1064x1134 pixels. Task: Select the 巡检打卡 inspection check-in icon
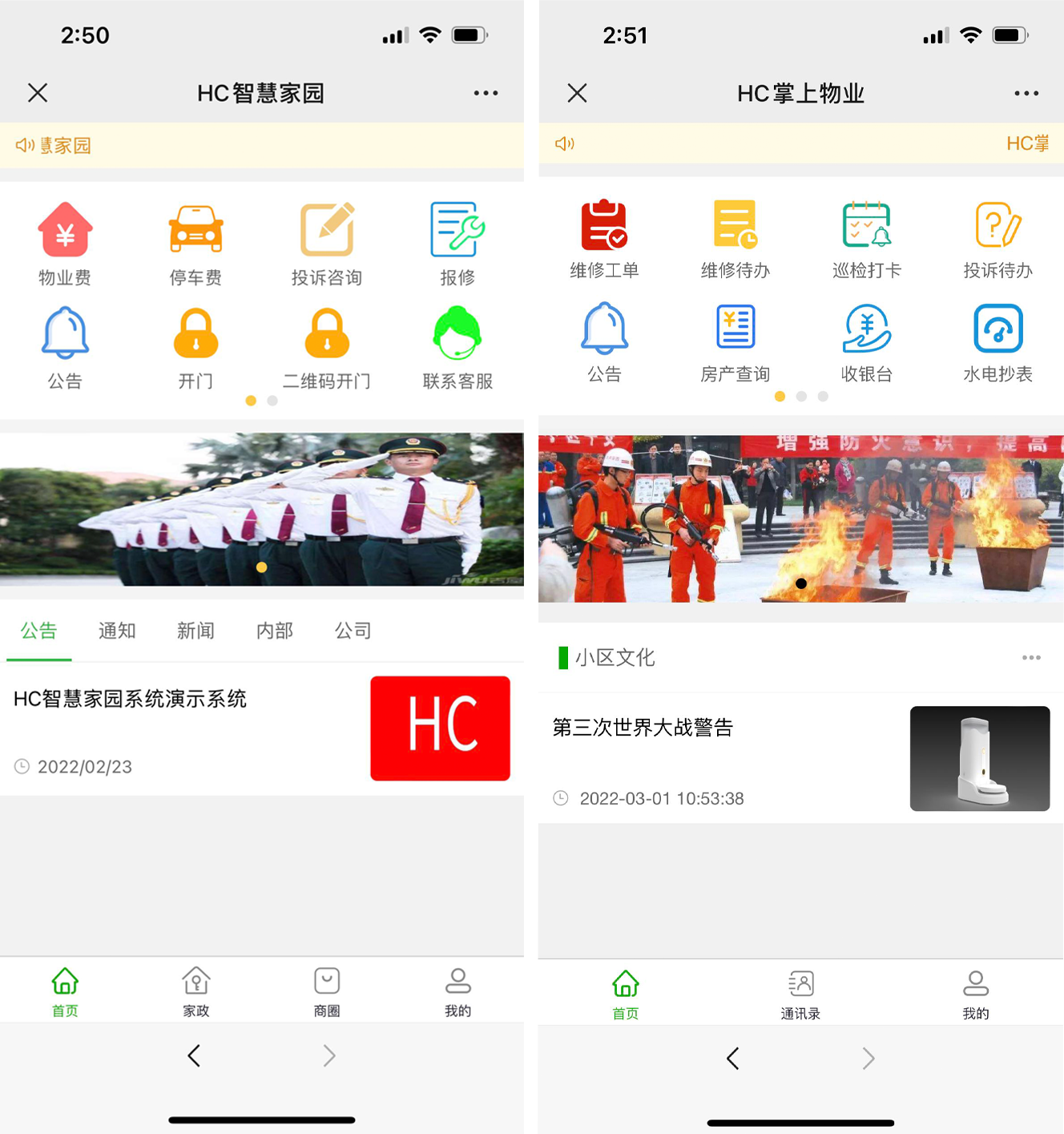tap(867, 238)
